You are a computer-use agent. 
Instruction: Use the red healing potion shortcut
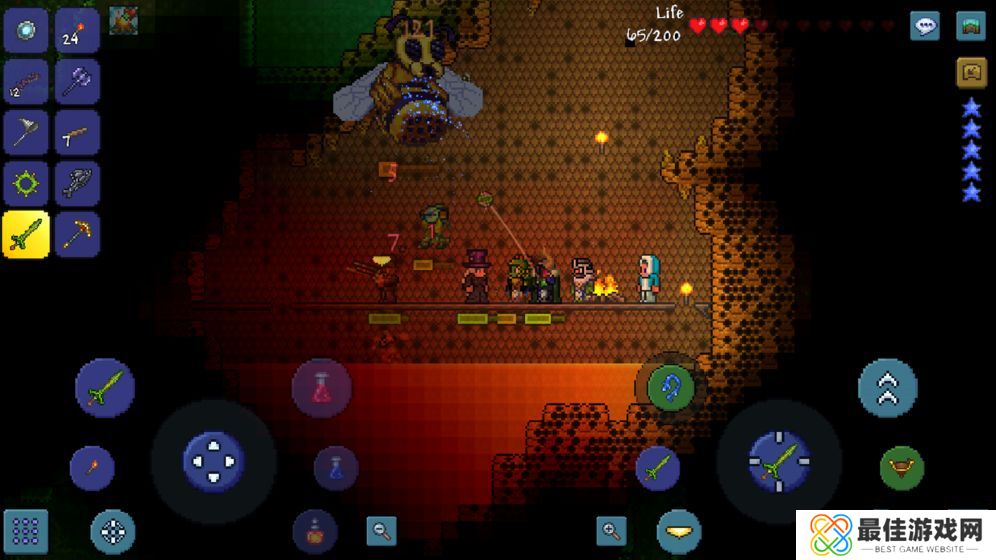(322, 389)
